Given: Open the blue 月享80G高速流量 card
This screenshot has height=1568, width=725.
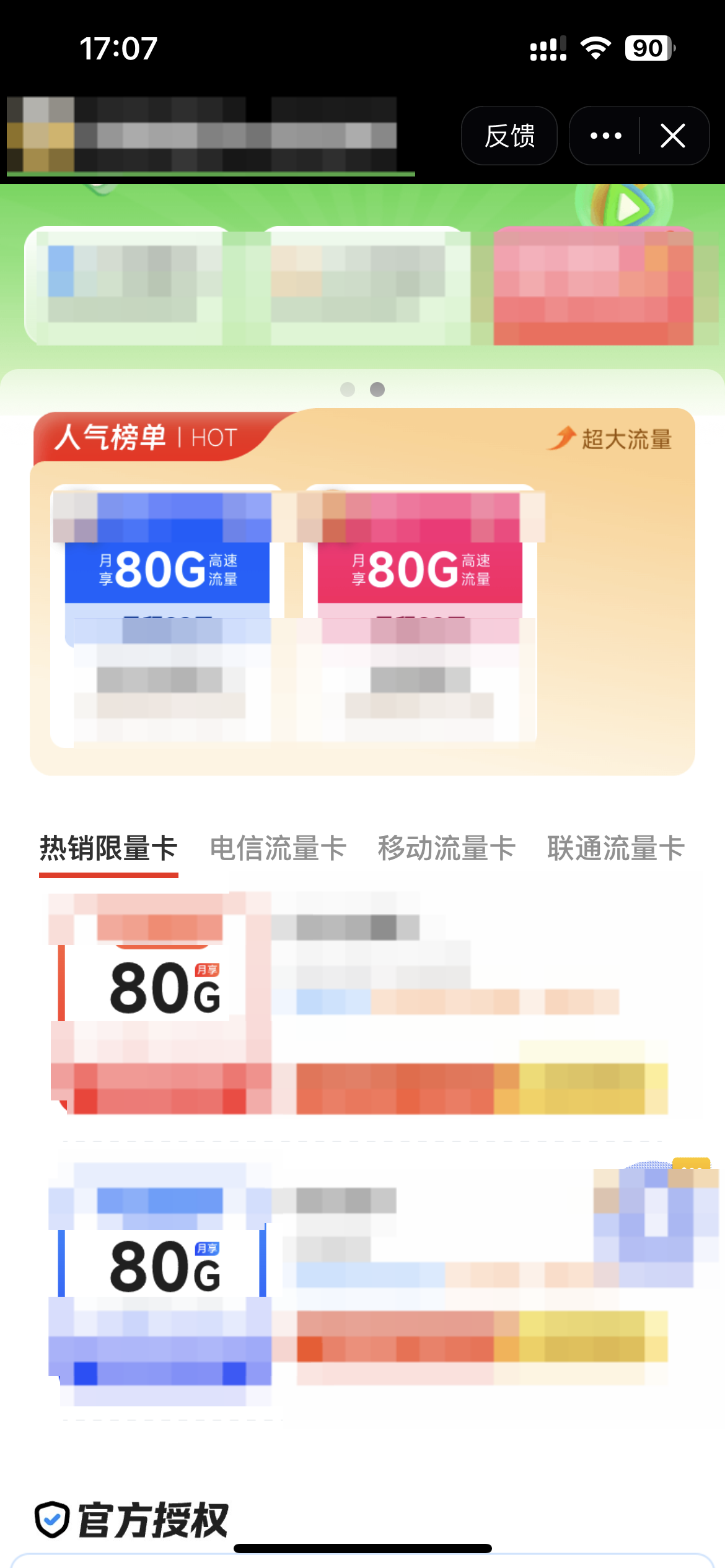Looking at the screenshot, I should pos(167,614).
